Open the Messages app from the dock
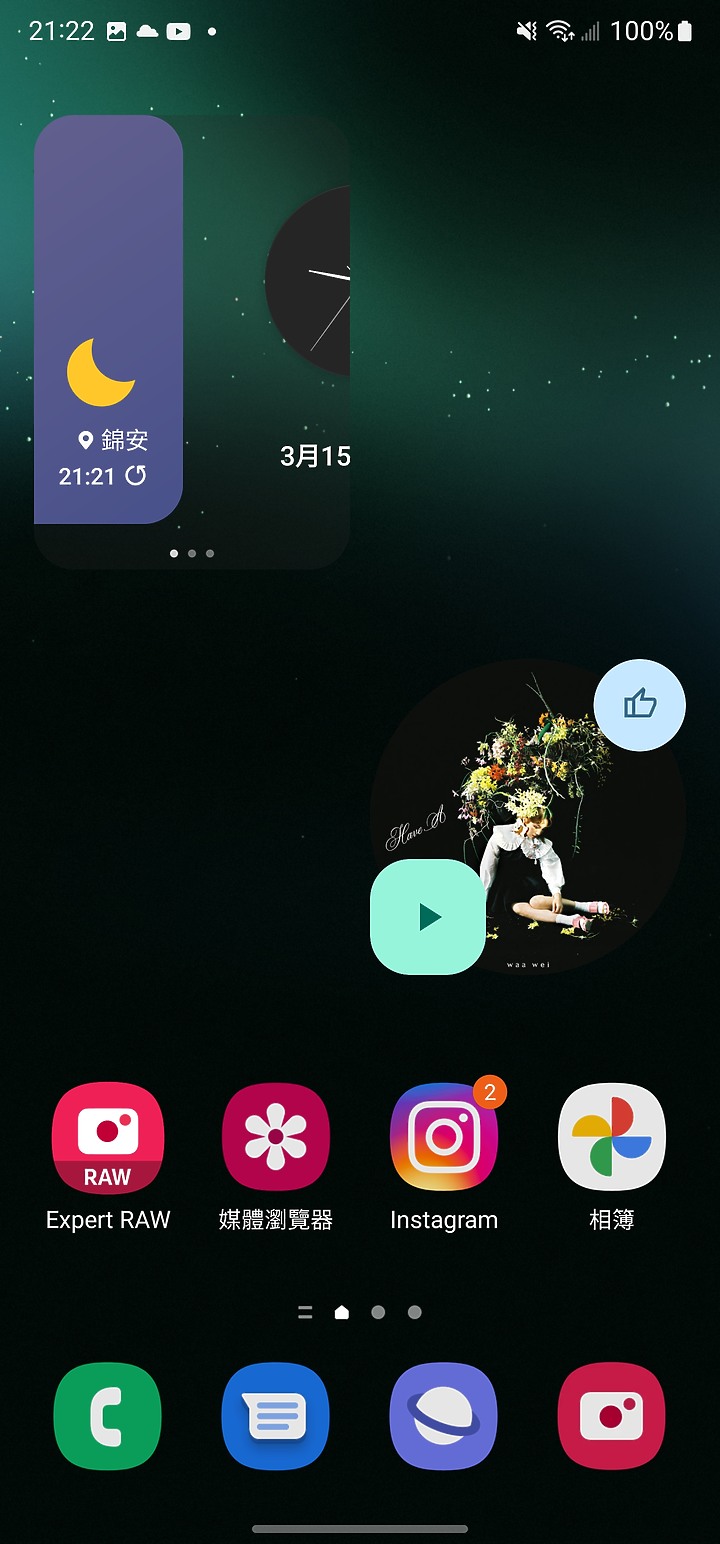The image size is (720, 1544). point(275,1417)
